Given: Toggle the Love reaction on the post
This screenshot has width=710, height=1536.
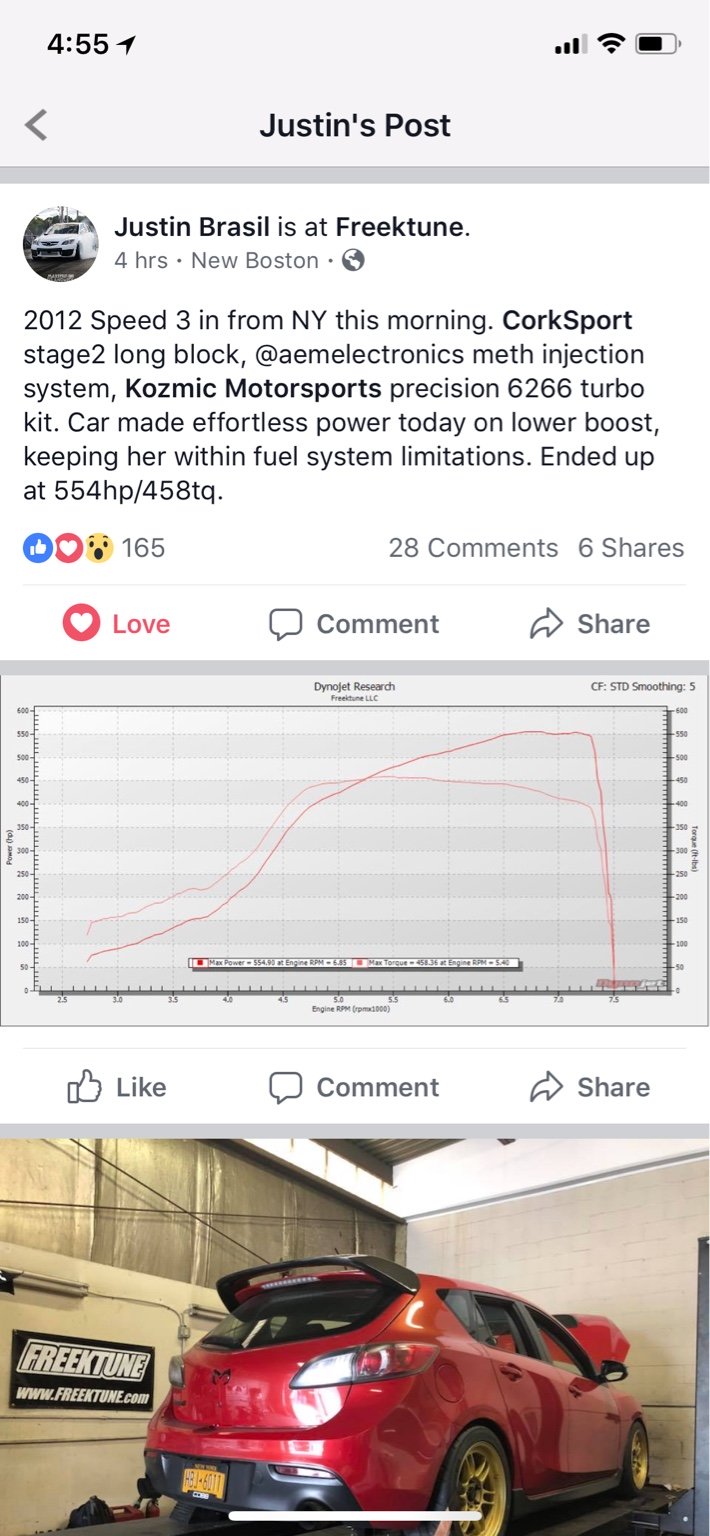Looking at the screenshot, I should [117, 624].
